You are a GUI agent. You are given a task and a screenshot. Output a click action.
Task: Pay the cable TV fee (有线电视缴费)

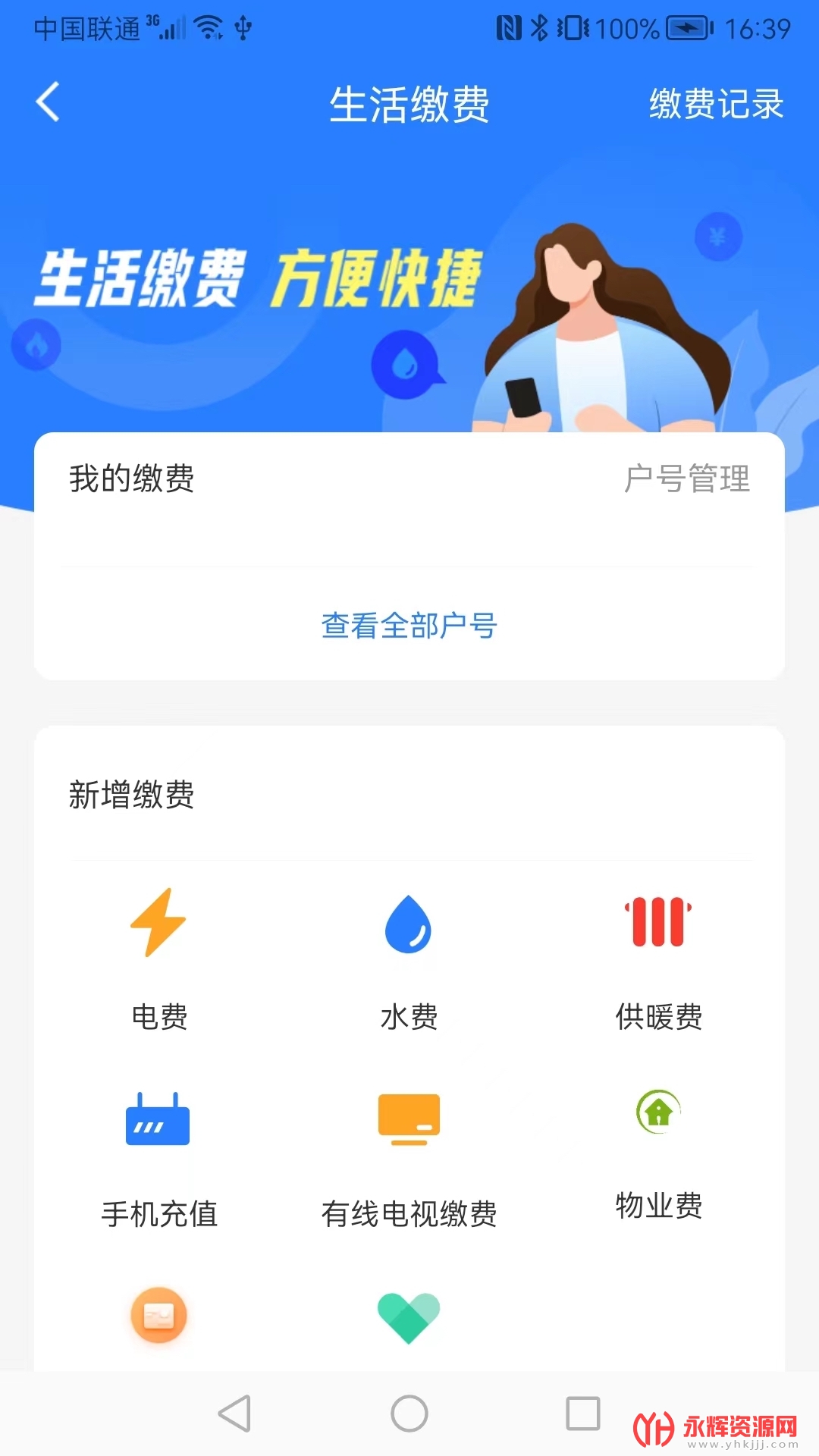[409, 1154]
